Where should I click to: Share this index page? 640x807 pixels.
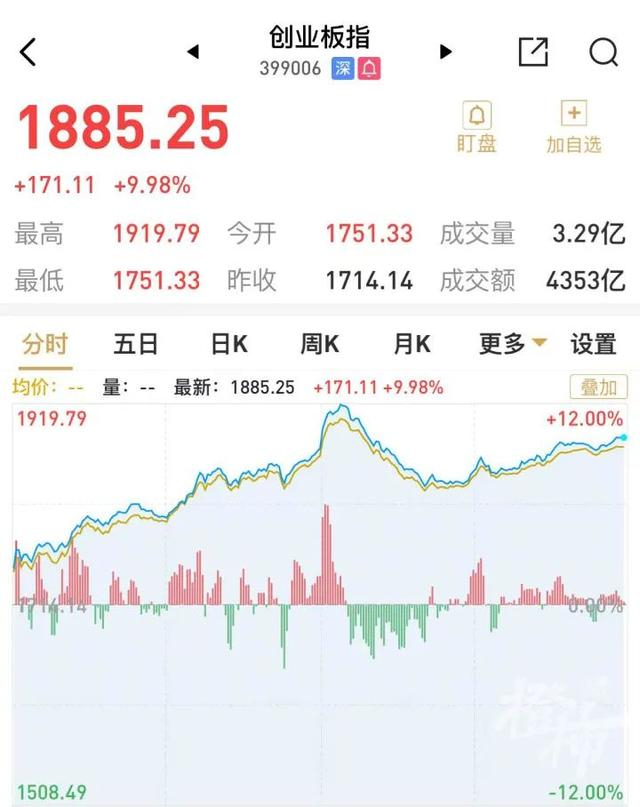pyautogui.click(x=533, y=52)
